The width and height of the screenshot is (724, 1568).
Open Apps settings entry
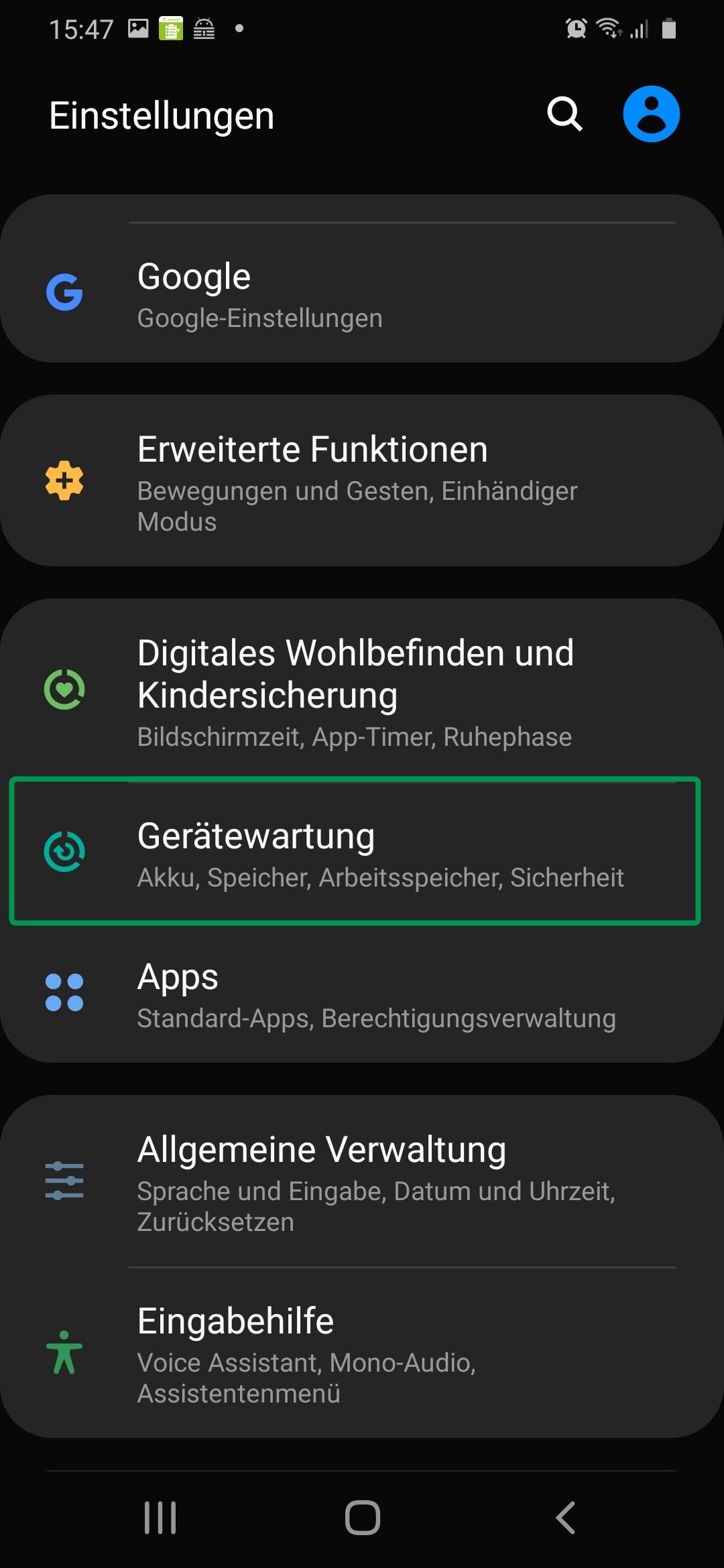click(x=362, y=996)
